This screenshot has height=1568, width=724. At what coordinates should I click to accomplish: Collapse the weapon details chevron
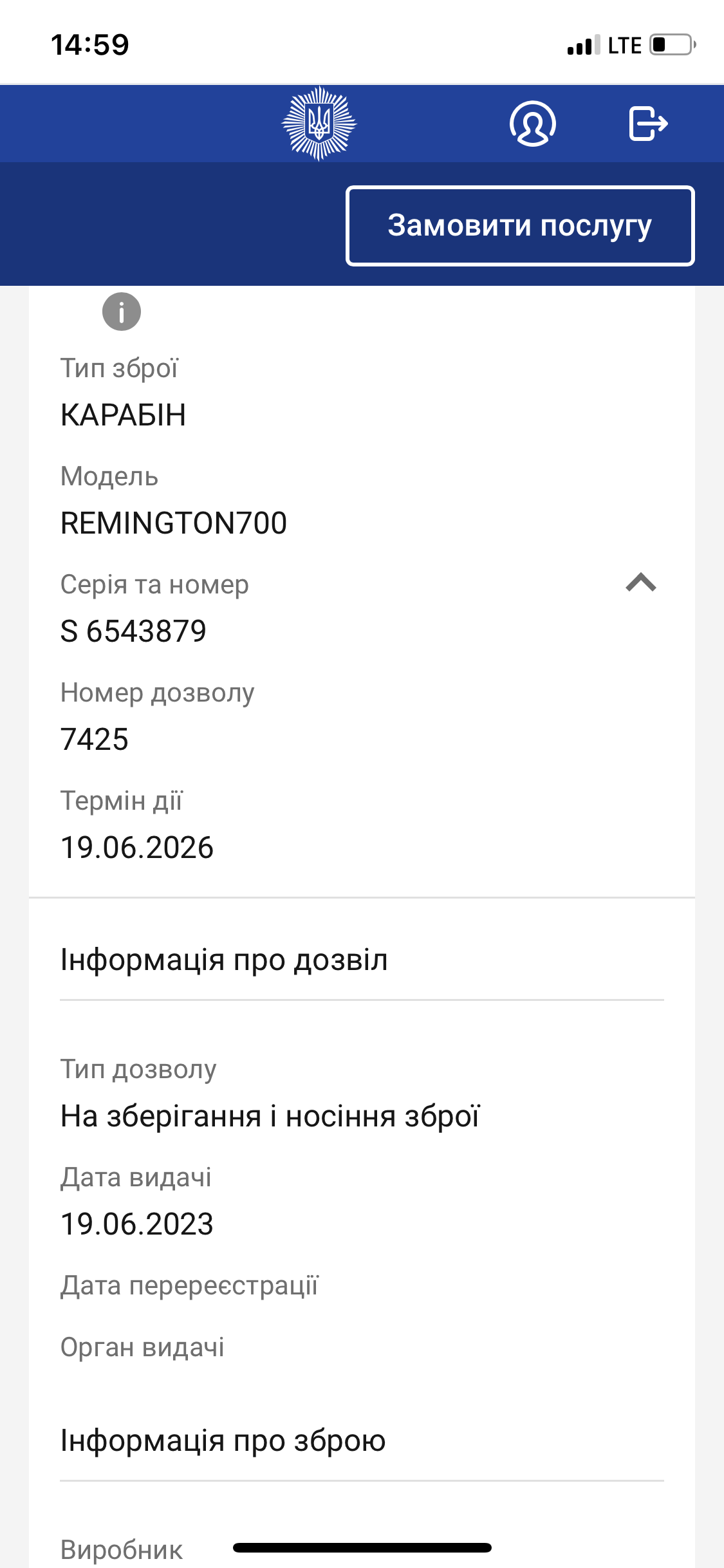pos(641,583)
